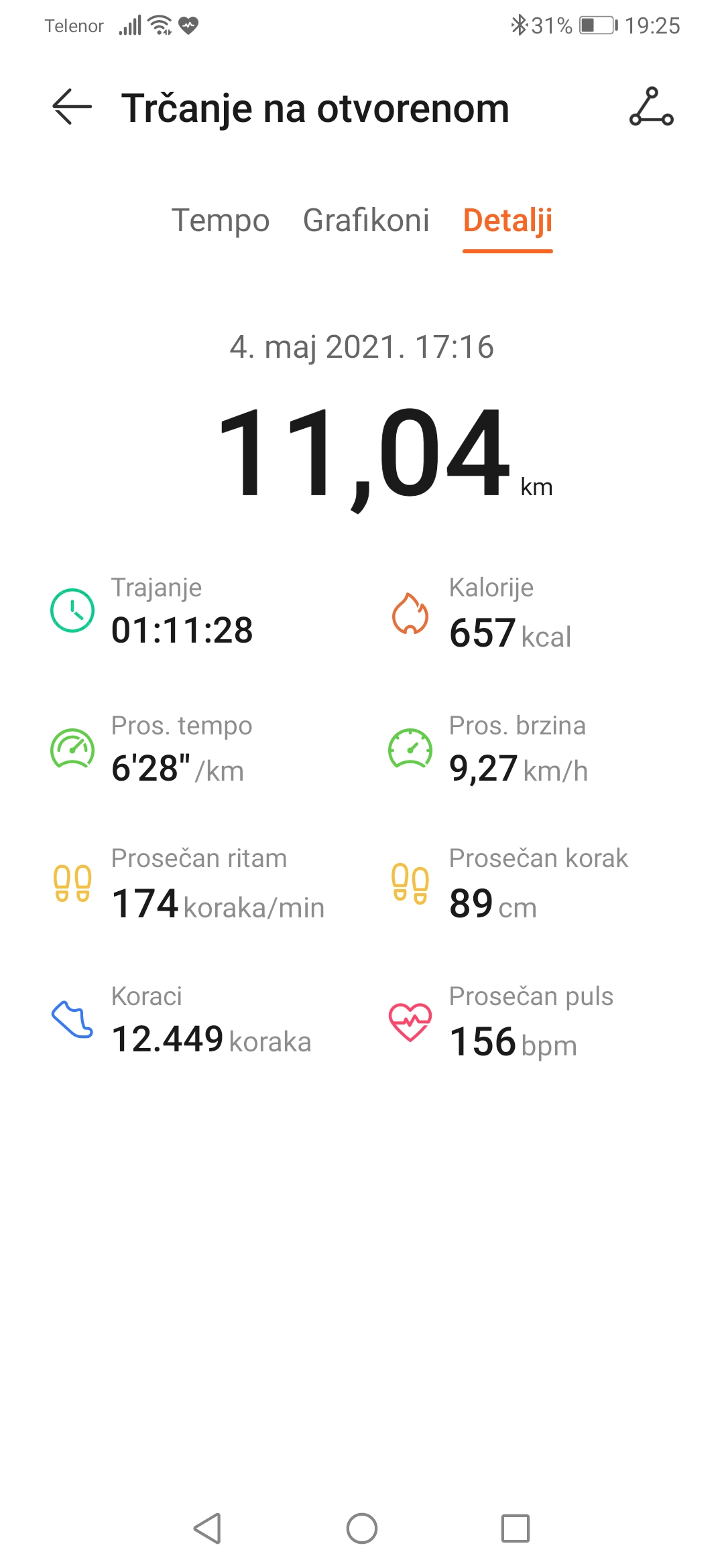Switch to the Grafikoni tab
The width and height of the screenshot is (724, 1568).
(x=366, y=220)
